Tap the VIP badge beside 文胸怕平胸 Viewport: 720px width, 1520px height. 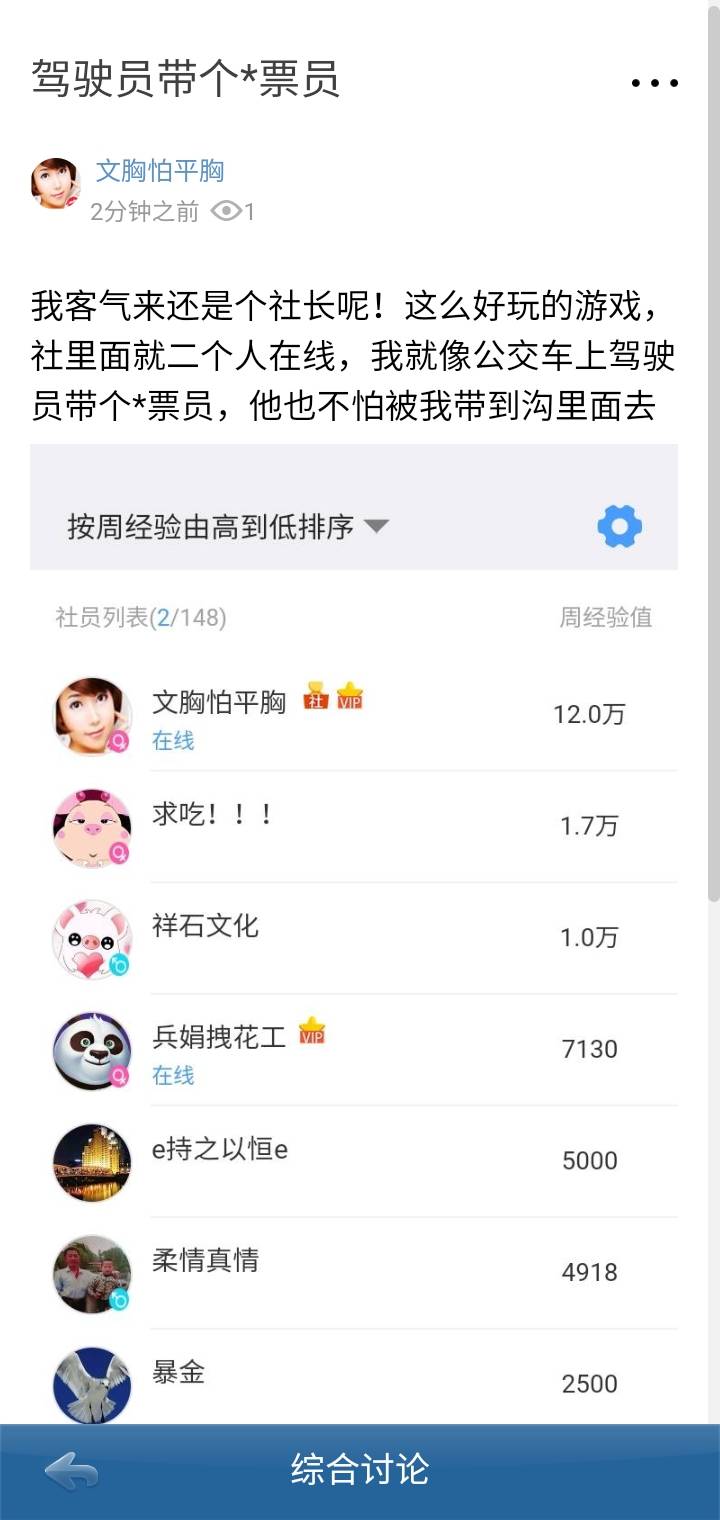(351, 700)
